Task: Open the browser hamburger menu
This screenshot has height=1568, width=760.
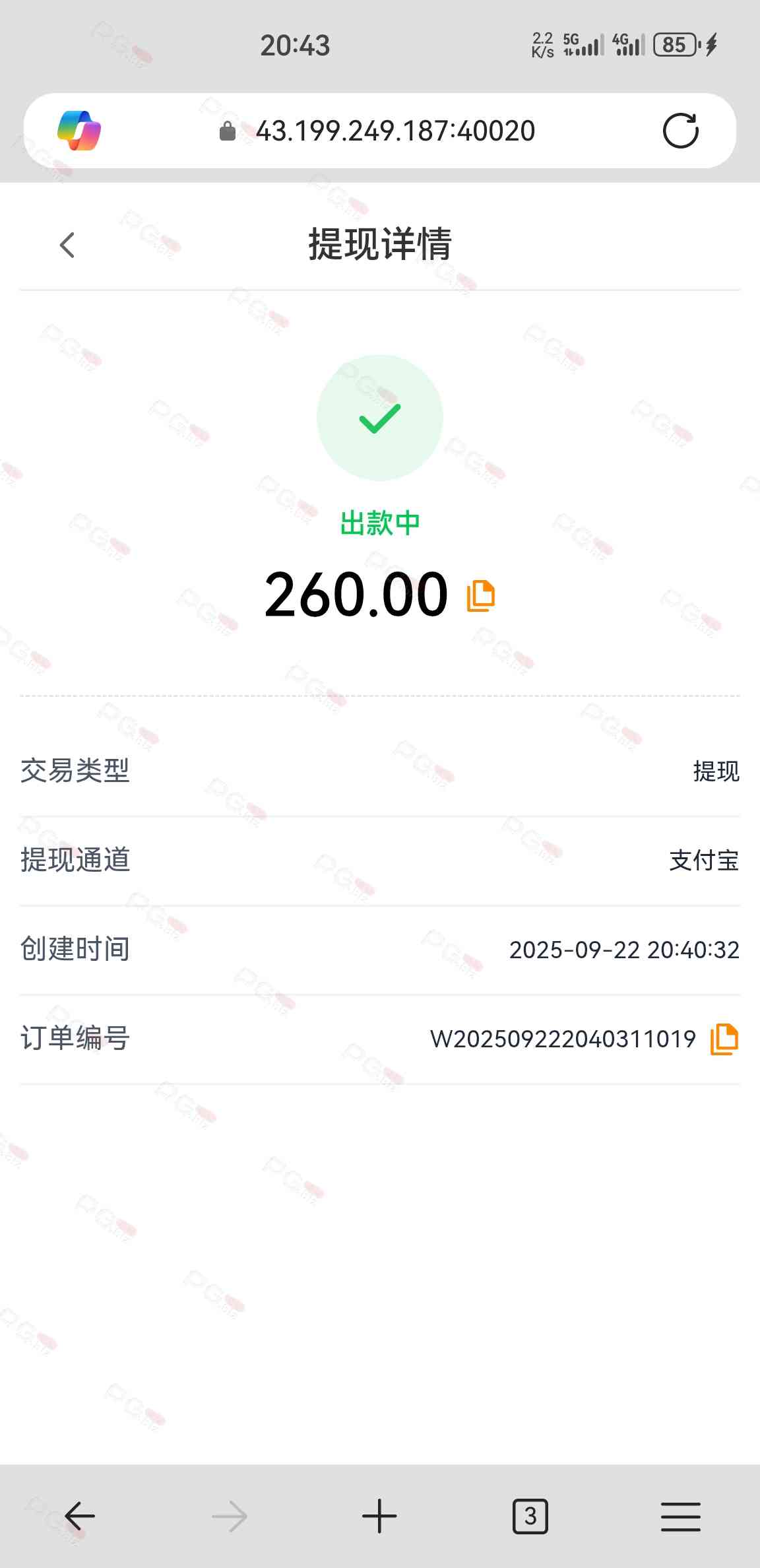Action: coord(680,1516)
